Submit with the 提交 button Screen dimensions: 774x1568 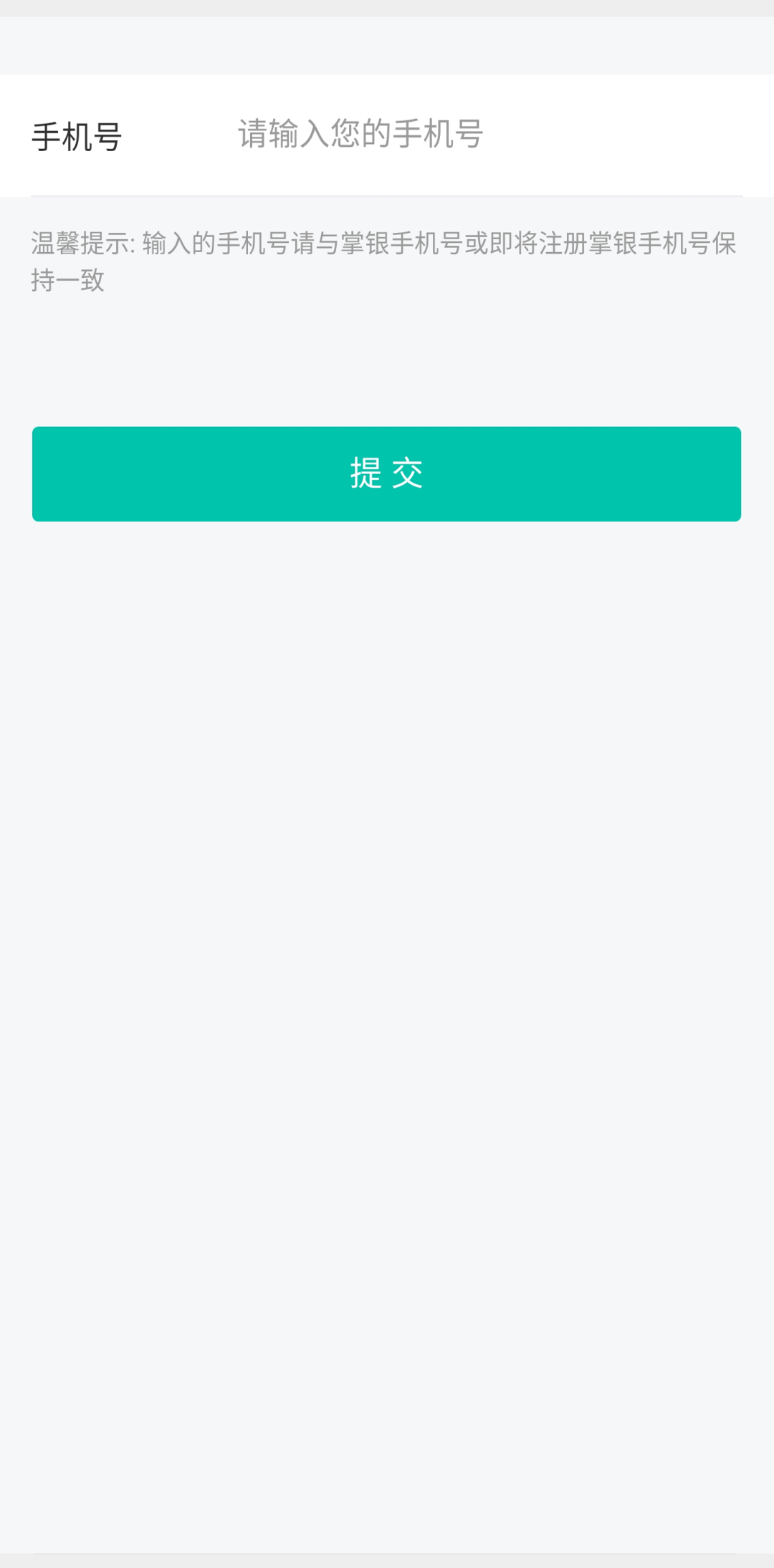[x=386, y=473]
